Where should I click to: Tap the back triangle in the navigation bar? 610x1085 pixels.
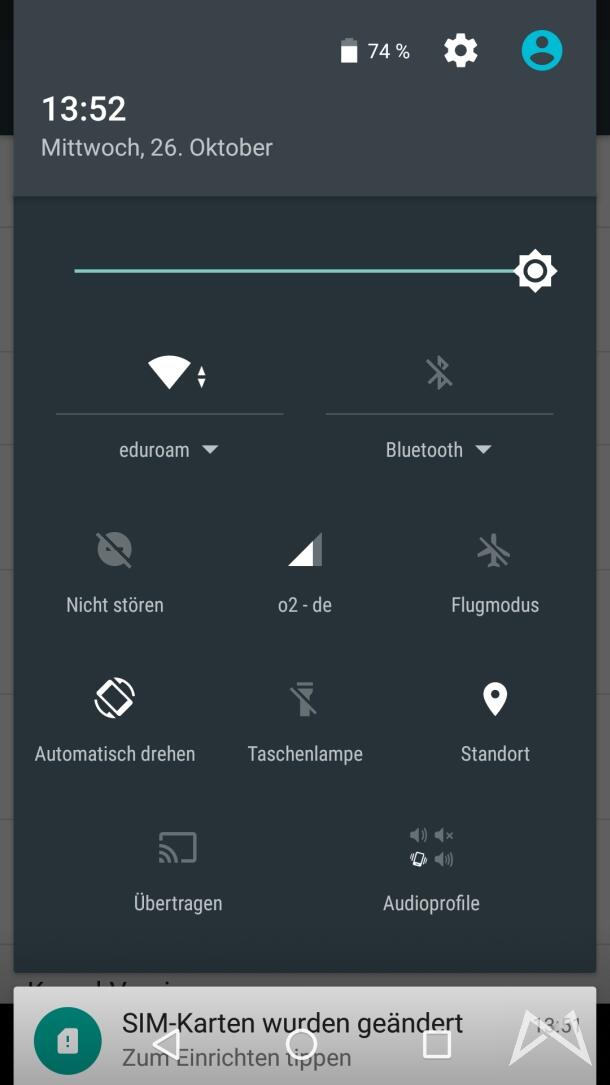(166, 1044)
